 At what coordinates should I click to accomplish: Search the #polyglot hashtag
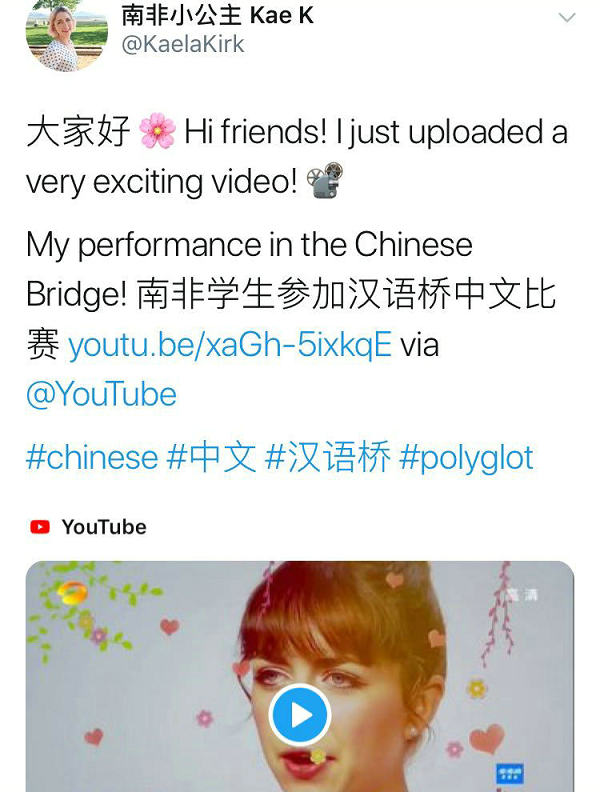pyautogui.click(x=466, y=458)
